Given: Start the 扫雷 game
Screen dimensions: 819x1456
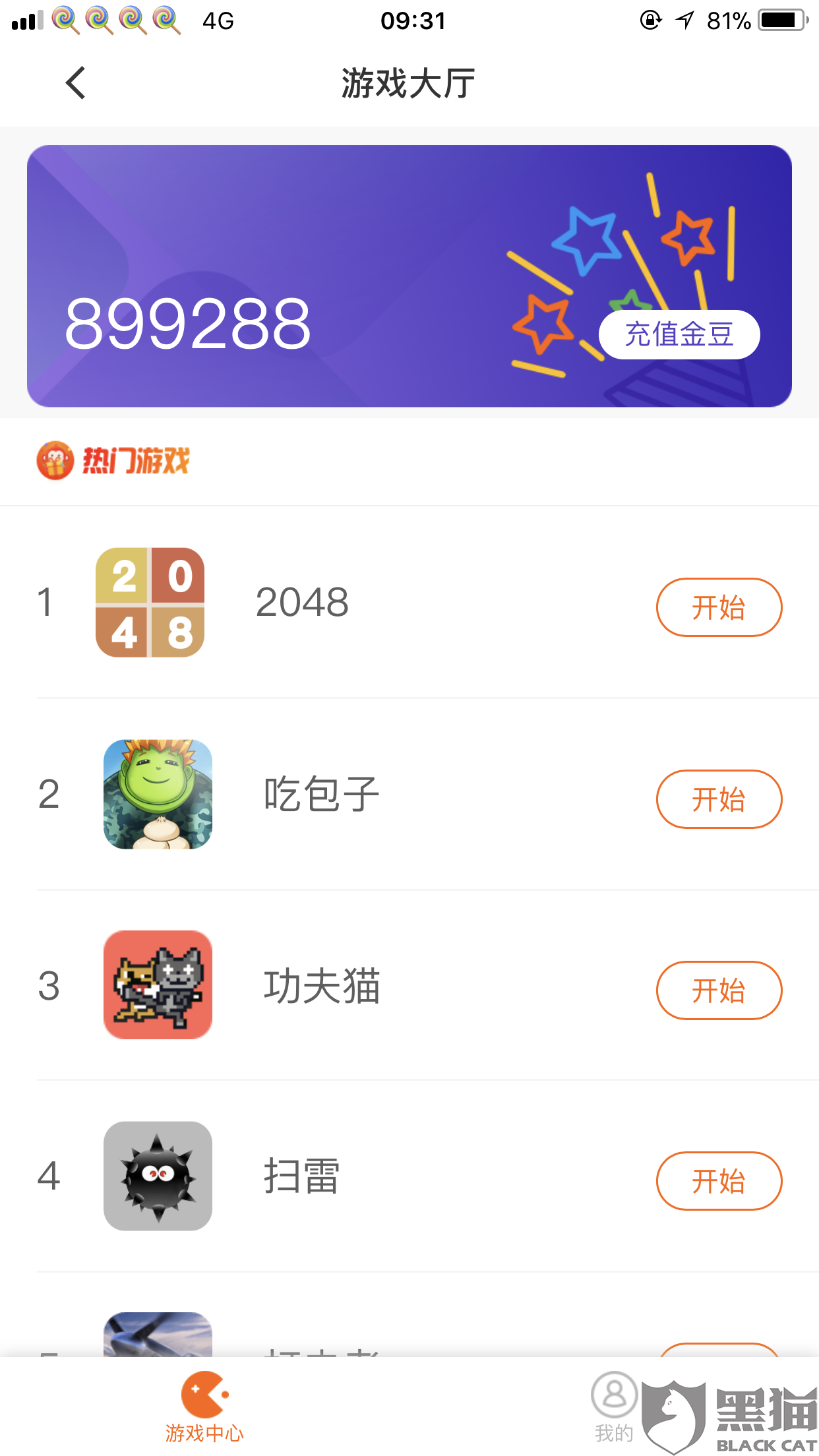Looking at the screenshot, I should point(718,1181).
